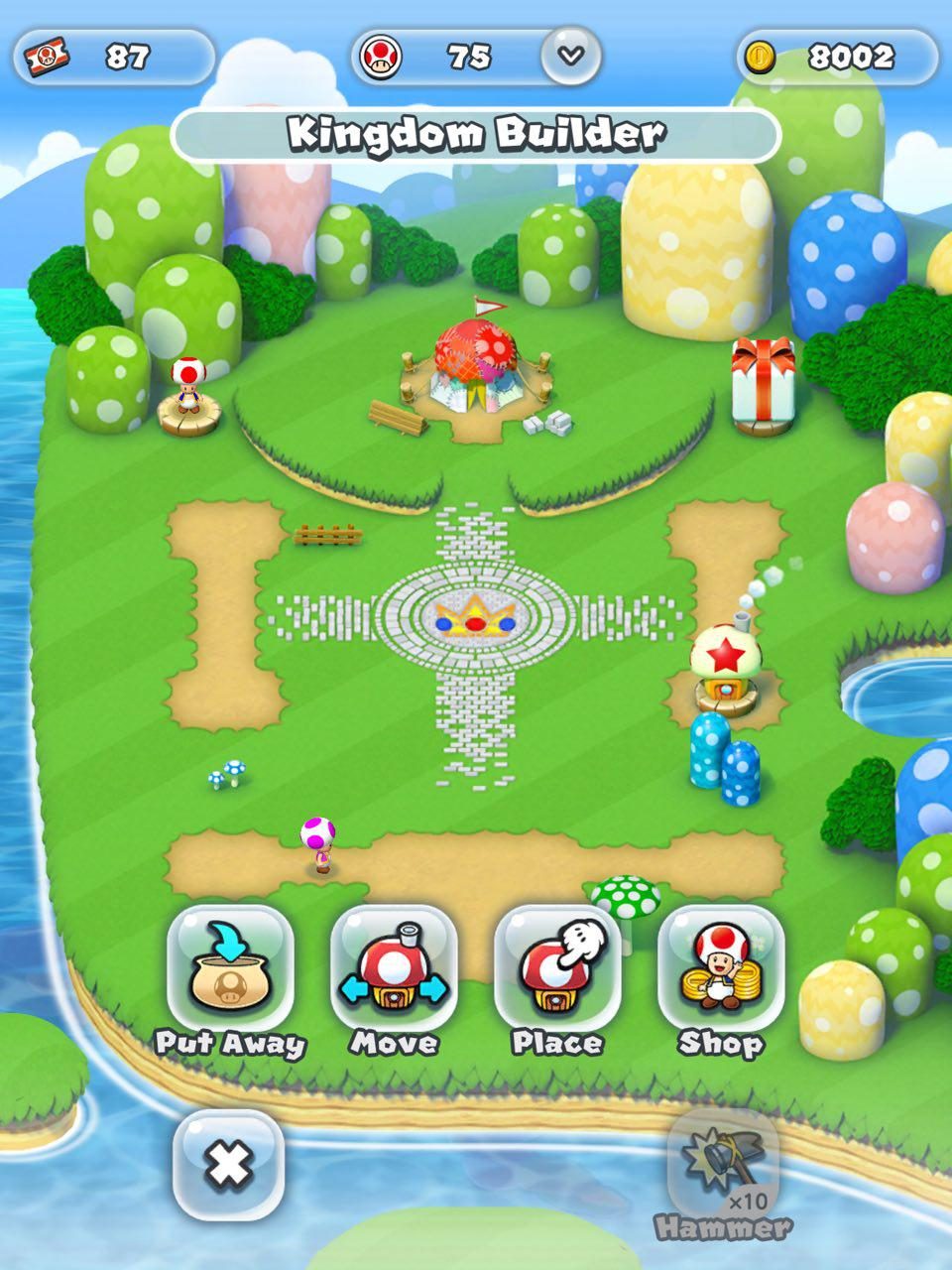Image resolution: width=952 pixels, height=1270 pixels.
Task: Select the red-star mushroom house
Action: click(726, 665)
